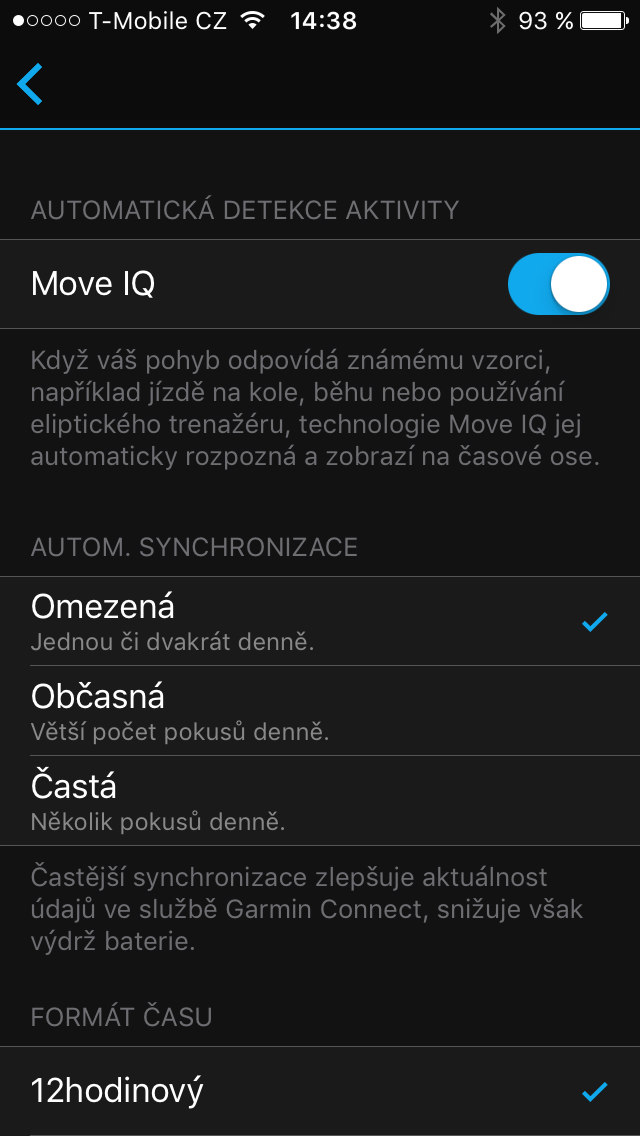The image size is (640, 1136).
Task: Turn off the Move IQ switch
Action: tap(558, 284)
